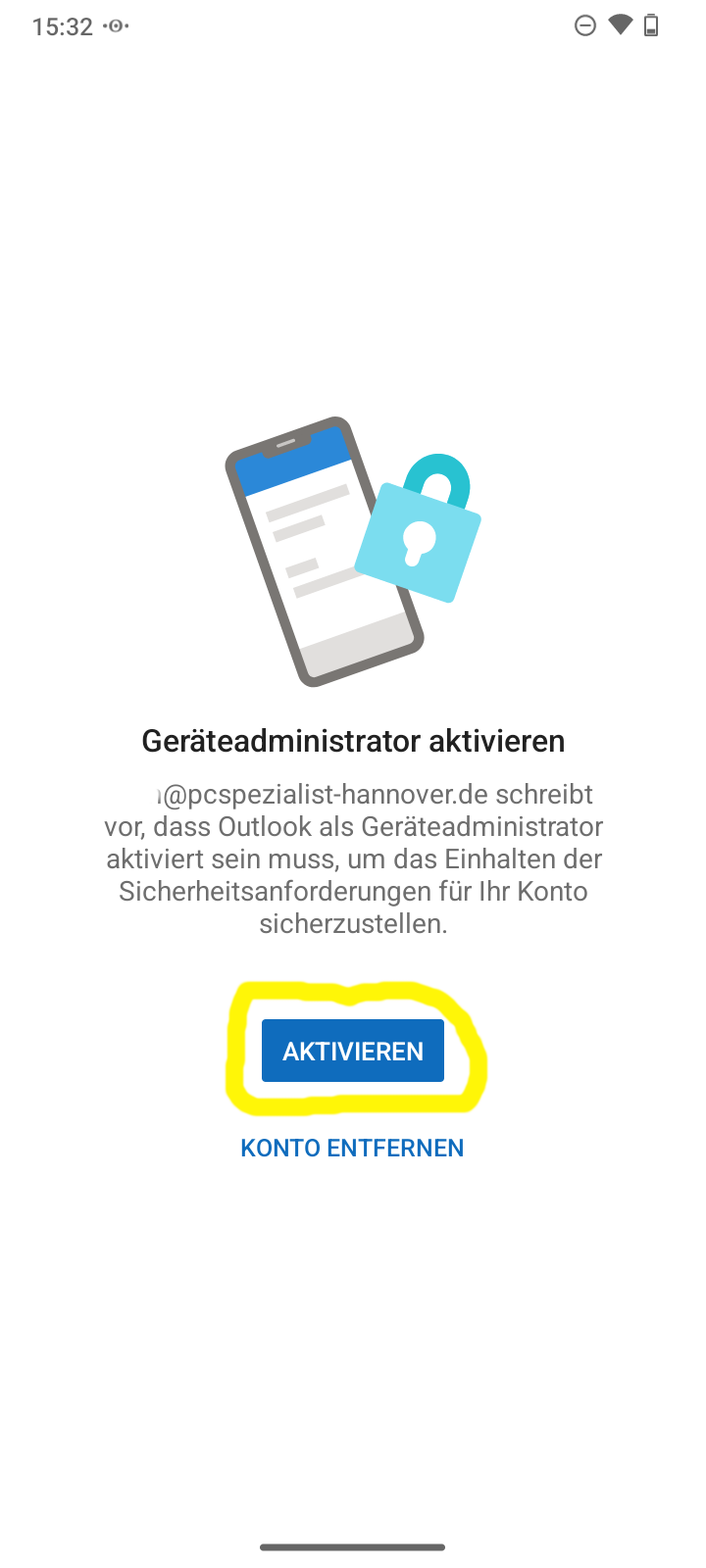Activate device administrator via the blue button

(352, 1050)
